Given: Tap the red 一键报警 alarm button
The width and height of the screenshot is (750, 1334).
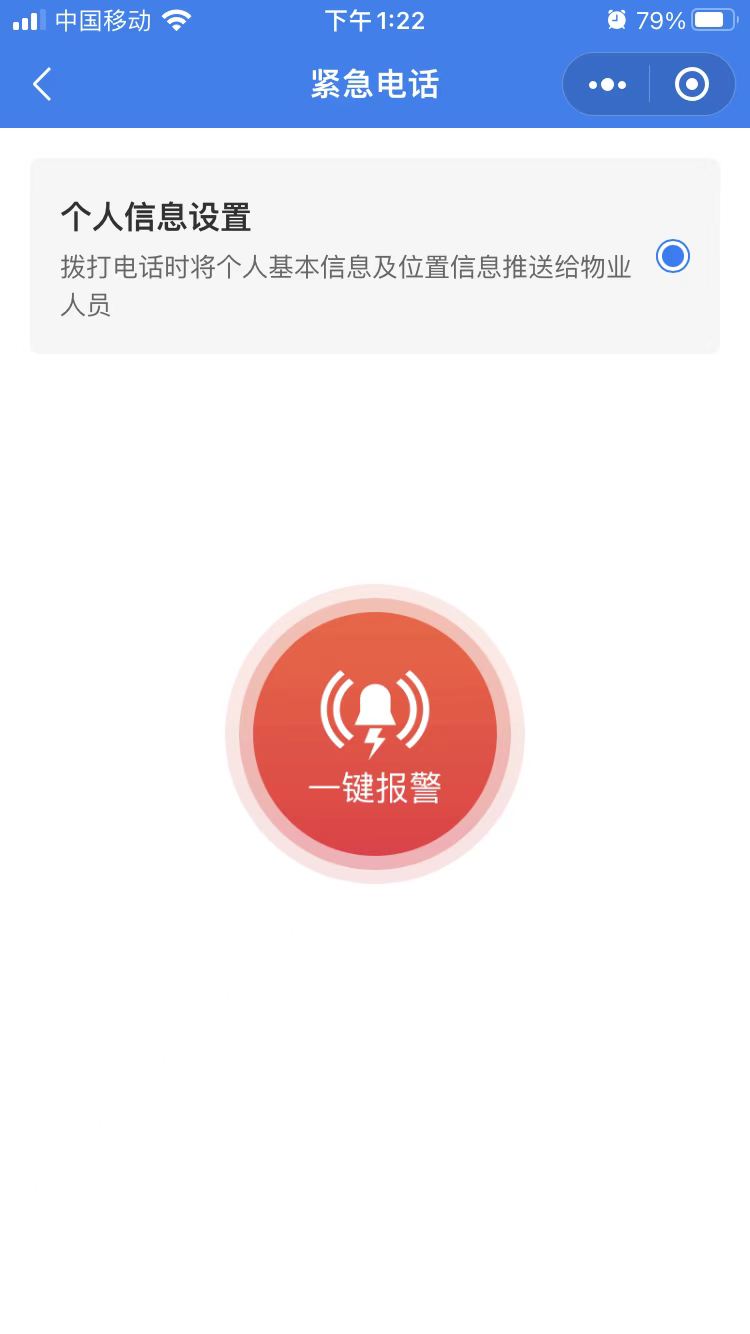Looking at the screenshot, I should 375,734.
